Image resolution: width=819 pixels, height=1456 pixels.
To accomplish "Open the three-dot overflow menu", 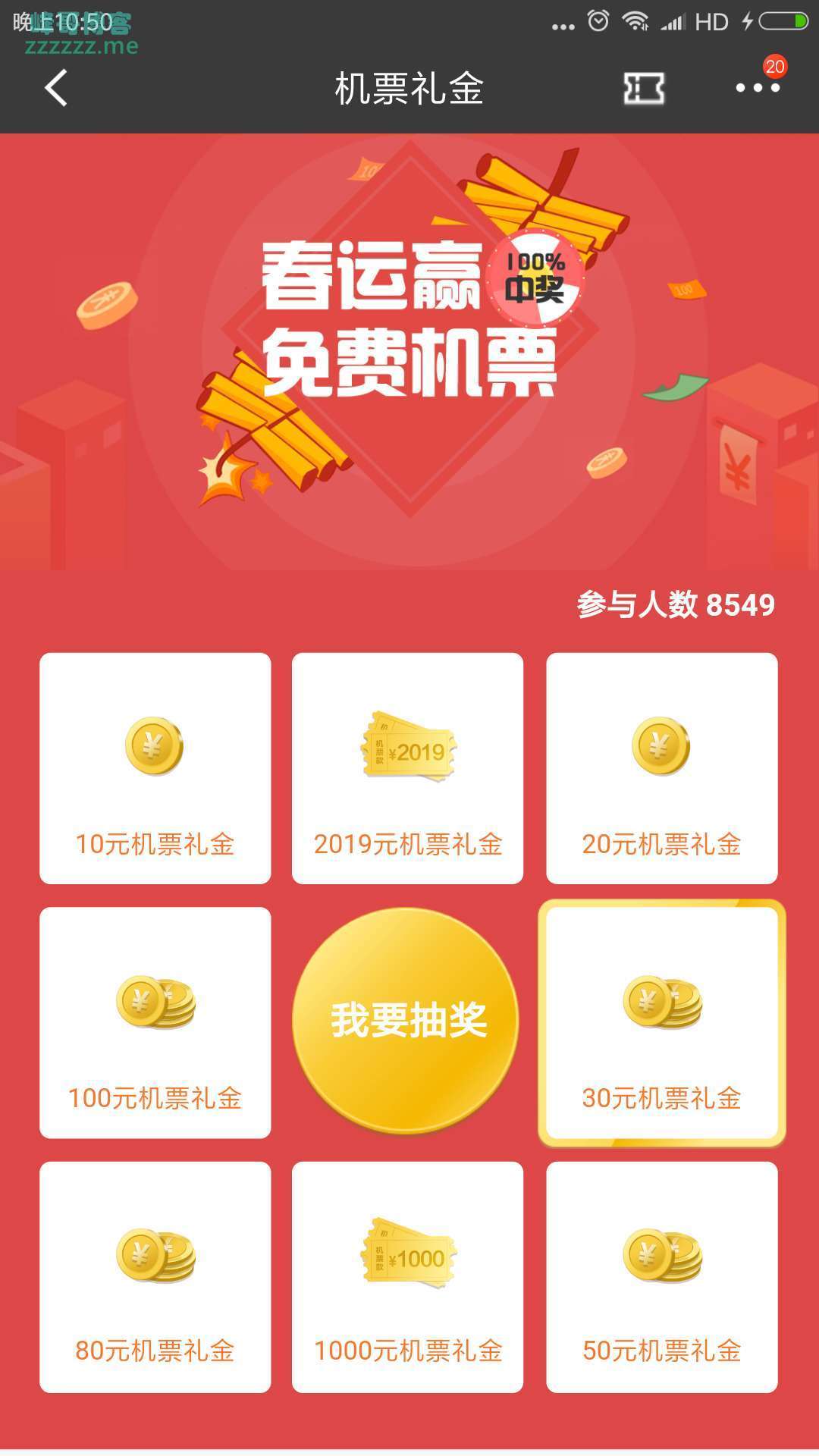I will point(757,88).
